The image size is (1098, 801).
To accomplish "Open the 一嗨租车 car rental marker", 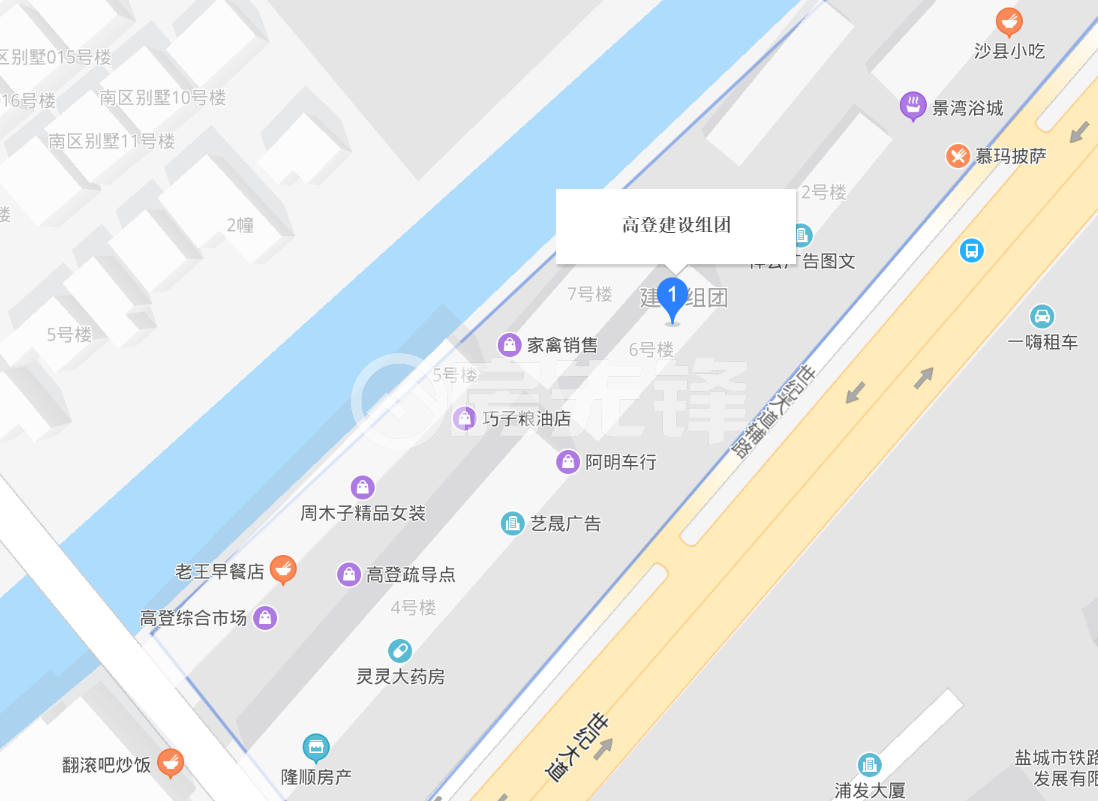I will coord(1042,317).
